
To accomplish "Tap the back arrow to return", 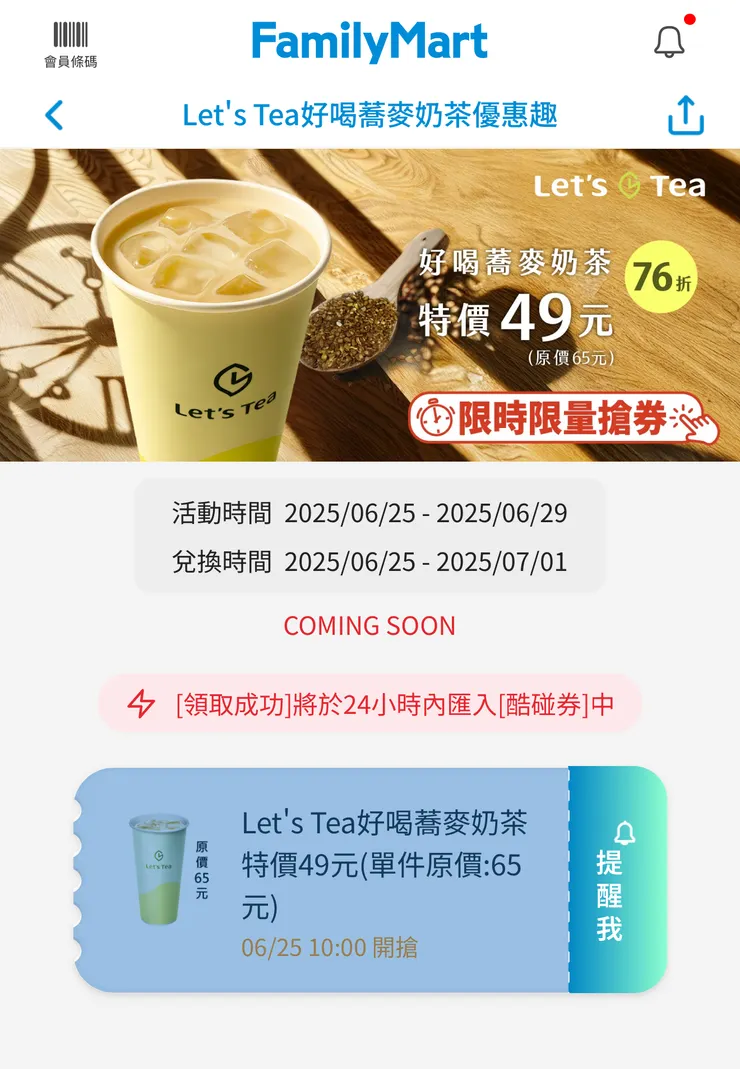I will 55,115.
